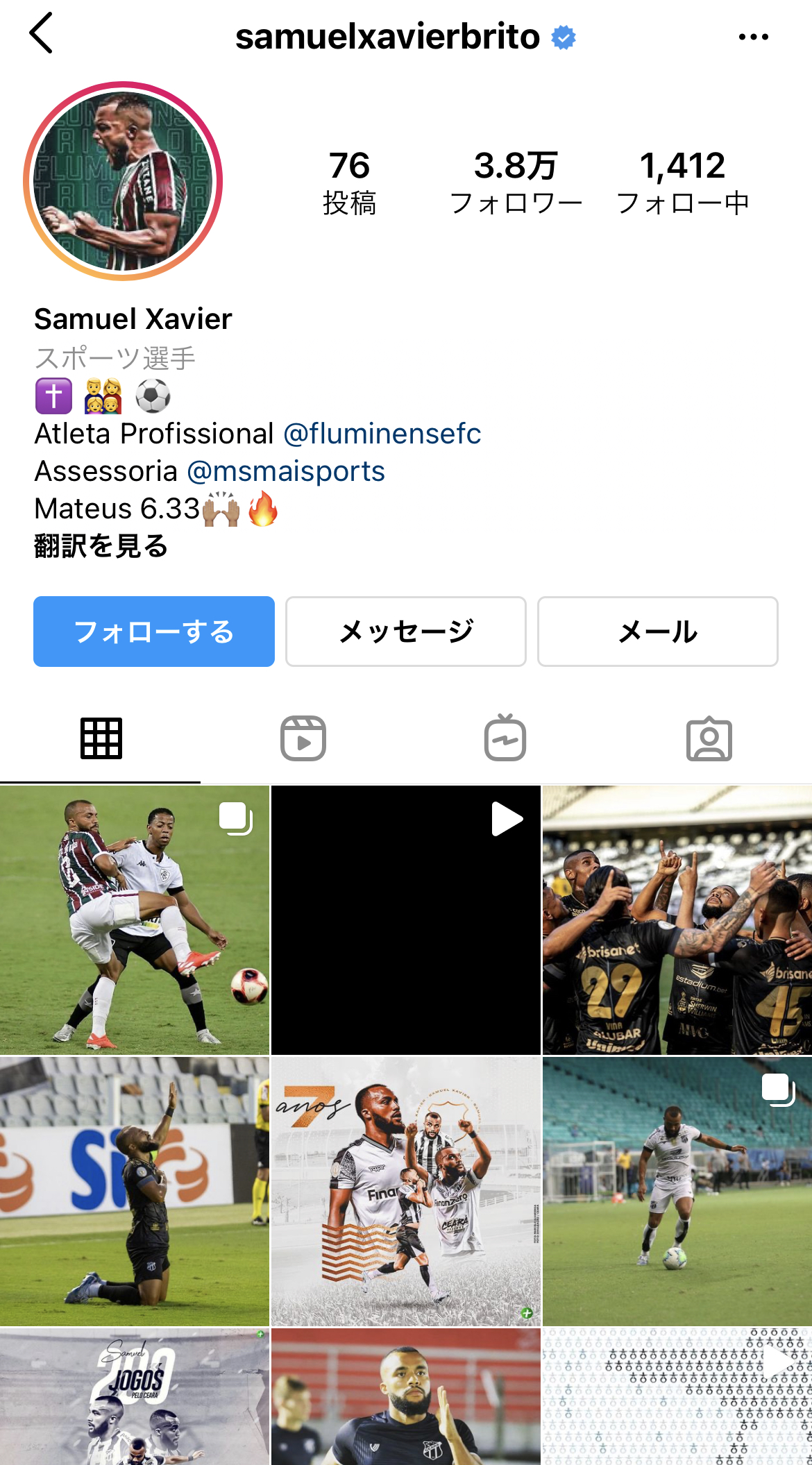
Task: Send a message via メッセージ button
Action: click(406, 632)
